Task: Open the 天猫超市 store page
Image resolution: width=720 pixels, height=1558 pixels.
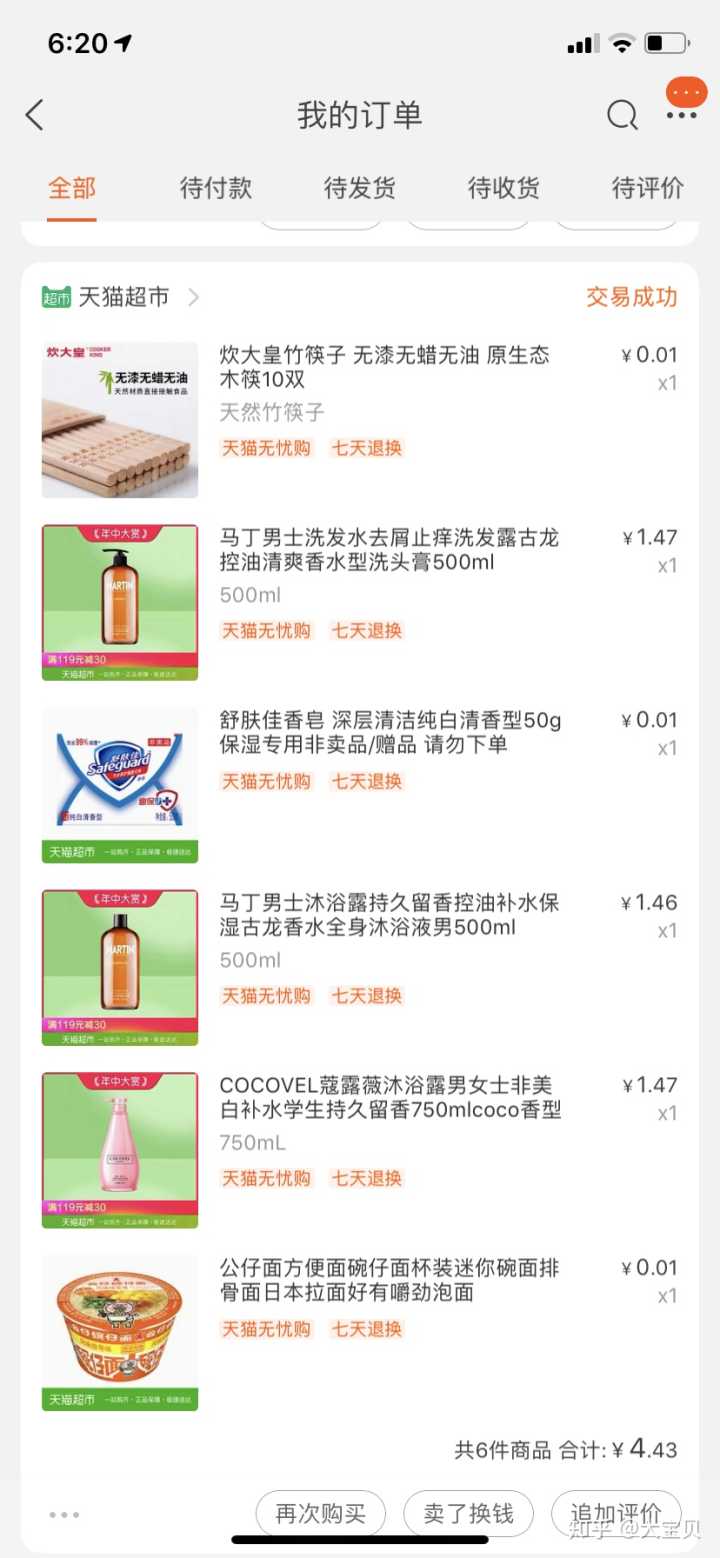Action: (x=124, y=297)
